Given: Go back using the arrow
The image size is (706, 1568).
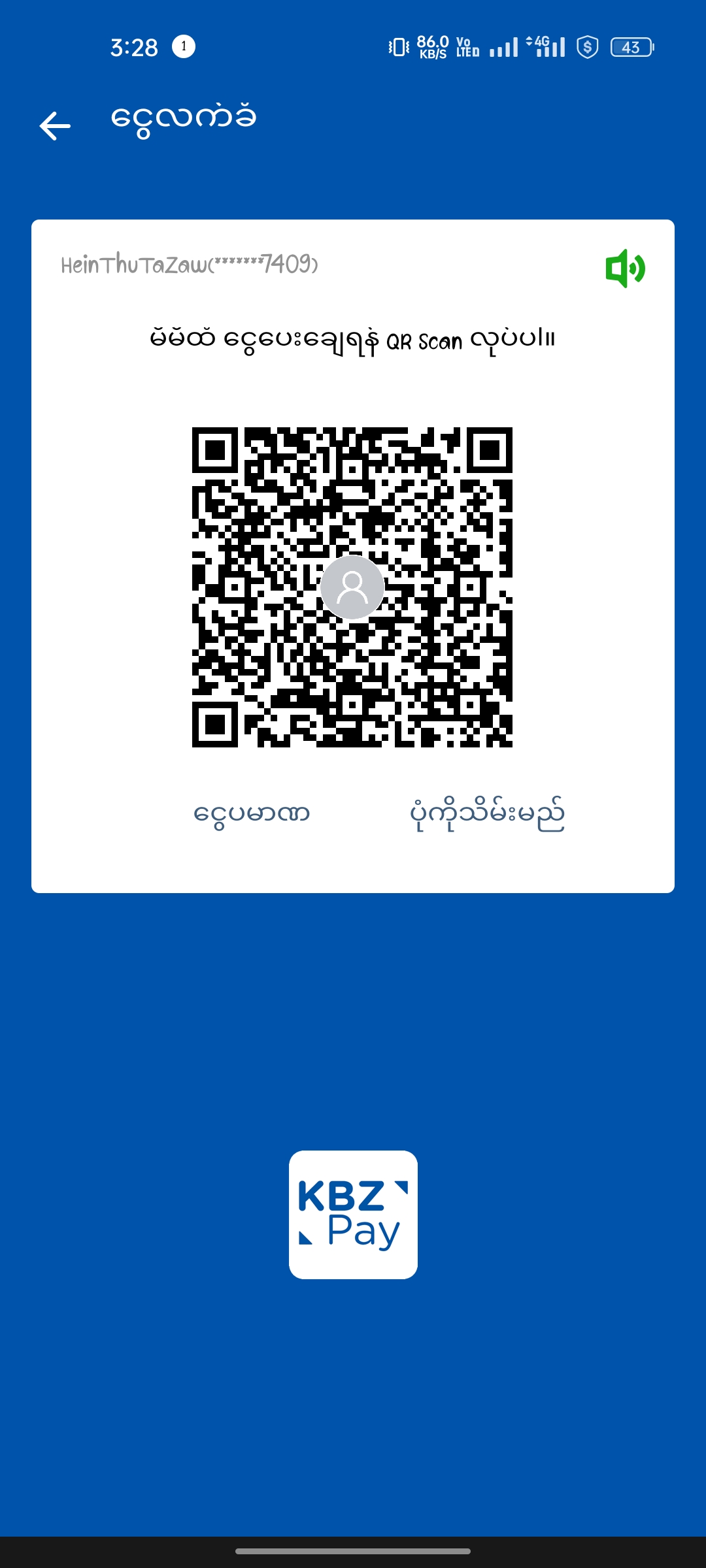Looking at the screenshot, I should tap(55, 126).
